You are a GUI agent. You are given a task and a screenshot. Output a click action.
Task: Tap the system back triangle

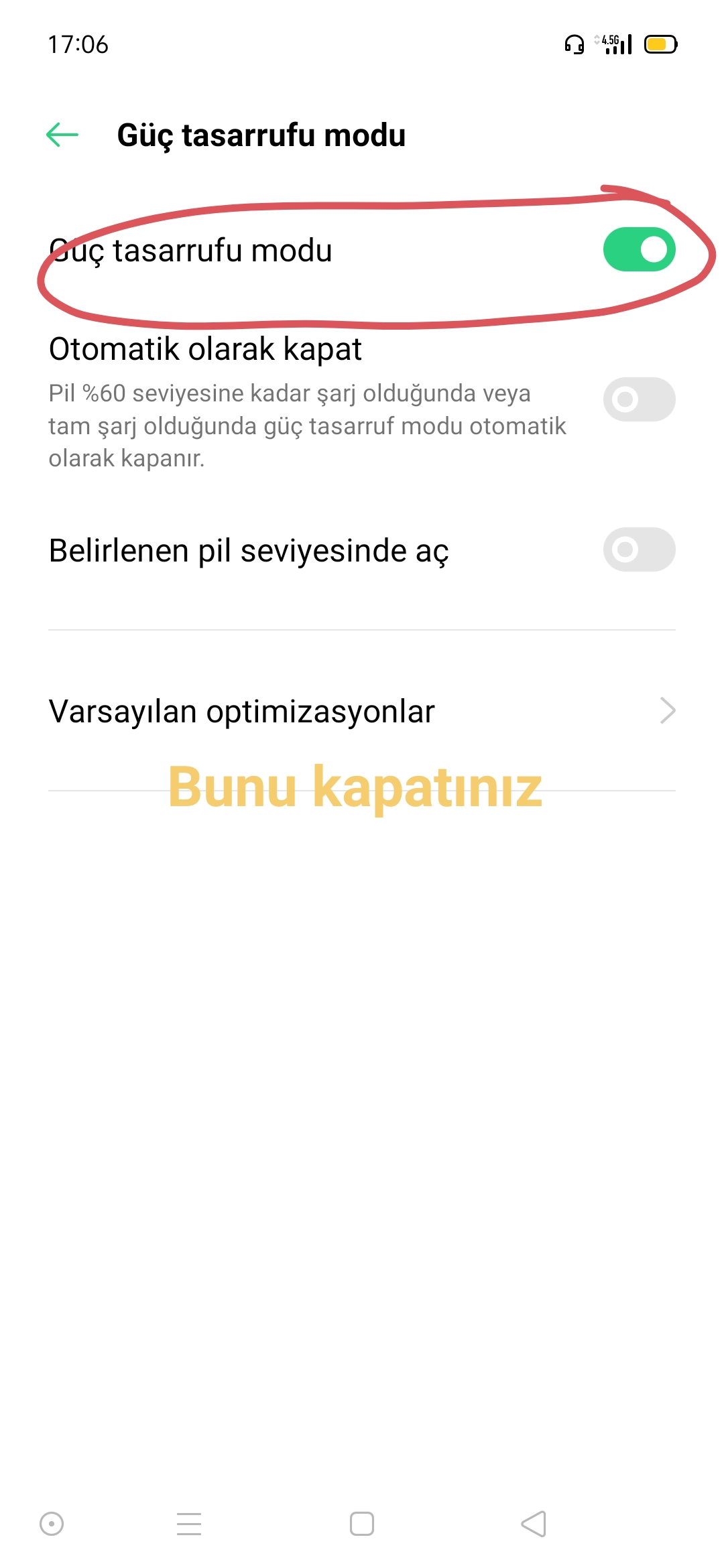[534, 1524]
